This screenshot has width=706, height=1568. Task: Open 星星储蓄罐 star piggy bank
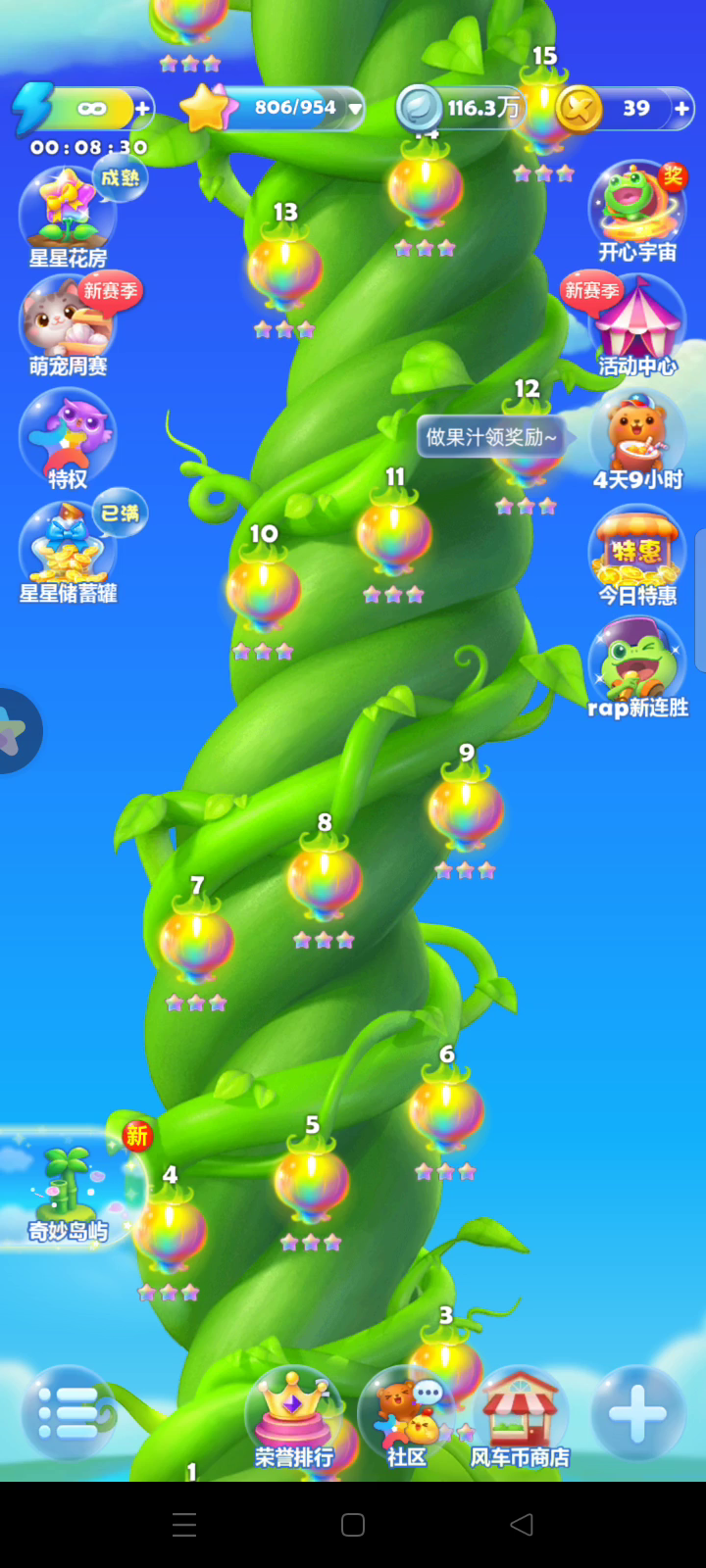click(69, 549)
